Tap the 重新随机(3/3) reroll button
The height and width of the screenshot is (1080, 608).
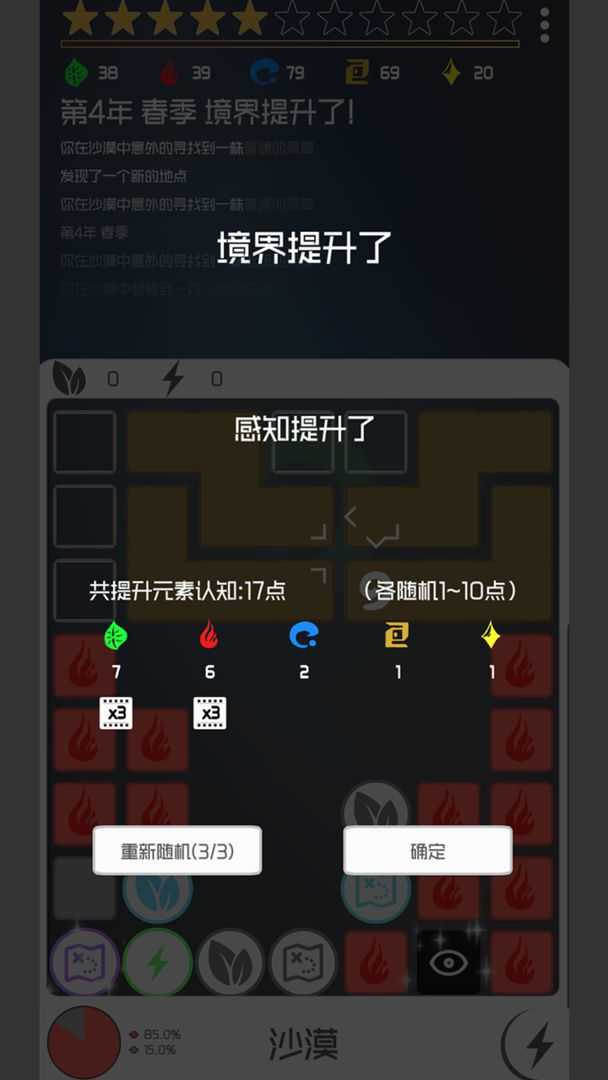coord(177,851)
